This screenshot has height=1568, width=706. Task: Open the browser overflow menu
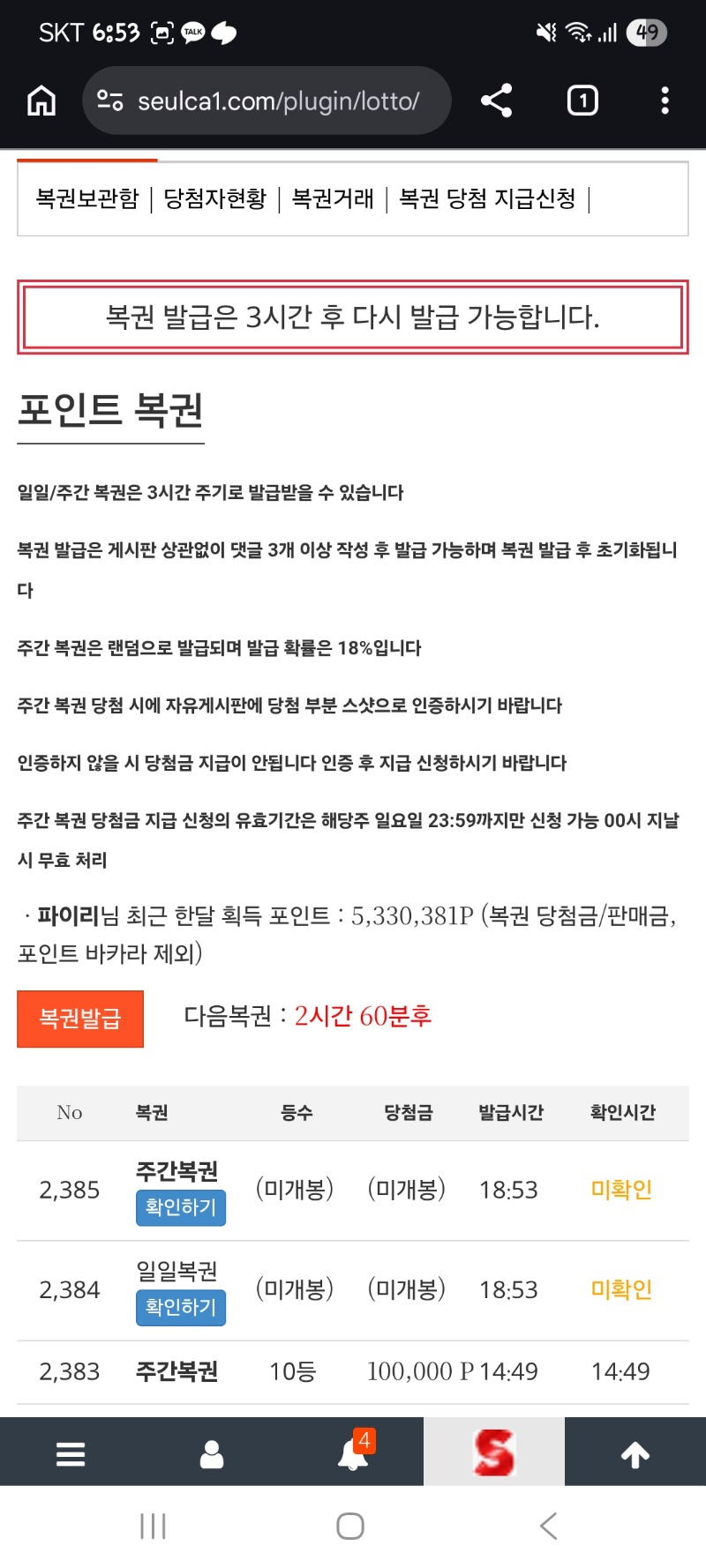pos(665,101)
